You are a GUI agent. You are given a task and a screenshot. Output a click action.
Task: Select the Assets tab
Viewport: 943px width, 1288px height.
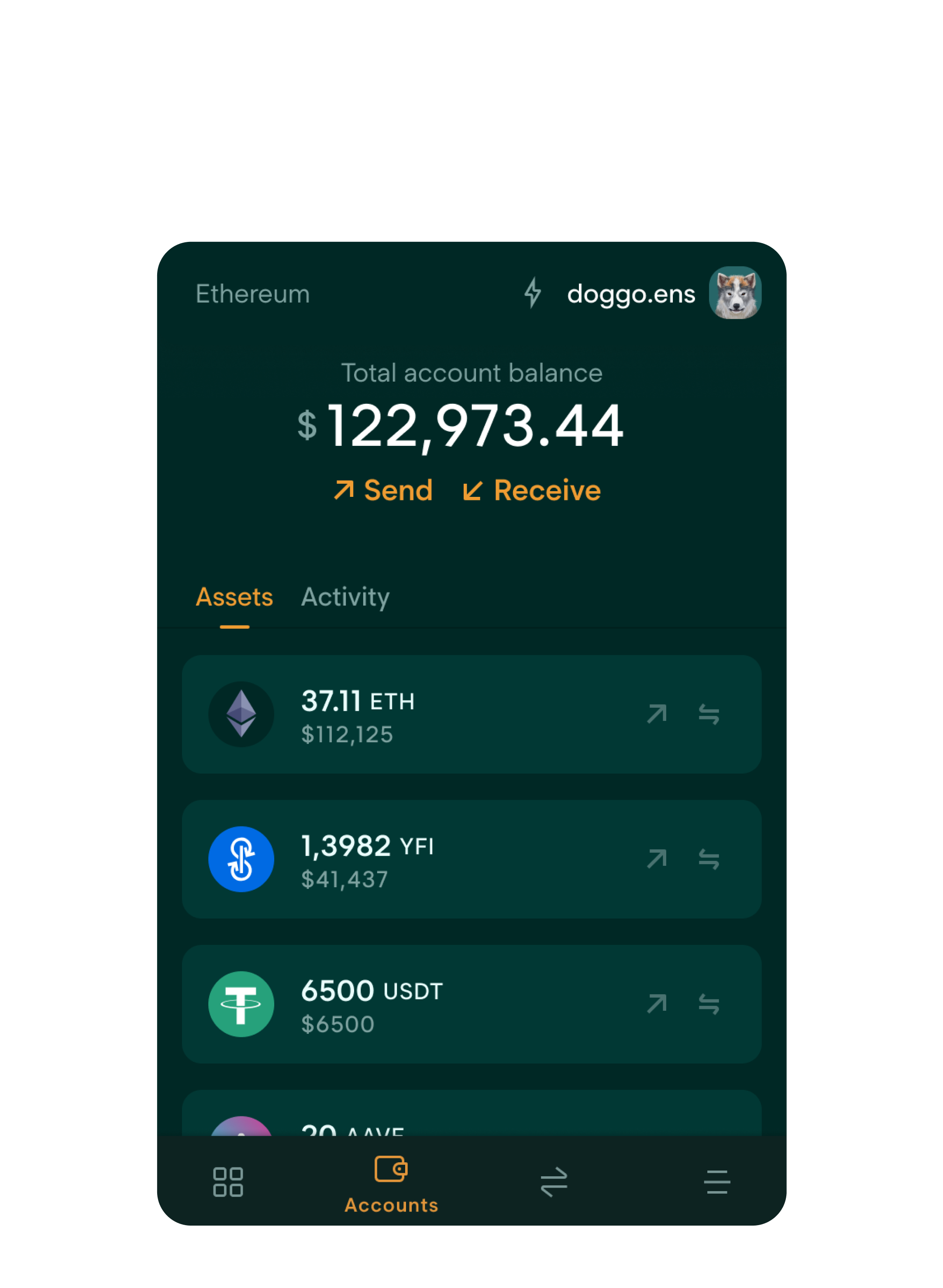(x=234, y=597)
